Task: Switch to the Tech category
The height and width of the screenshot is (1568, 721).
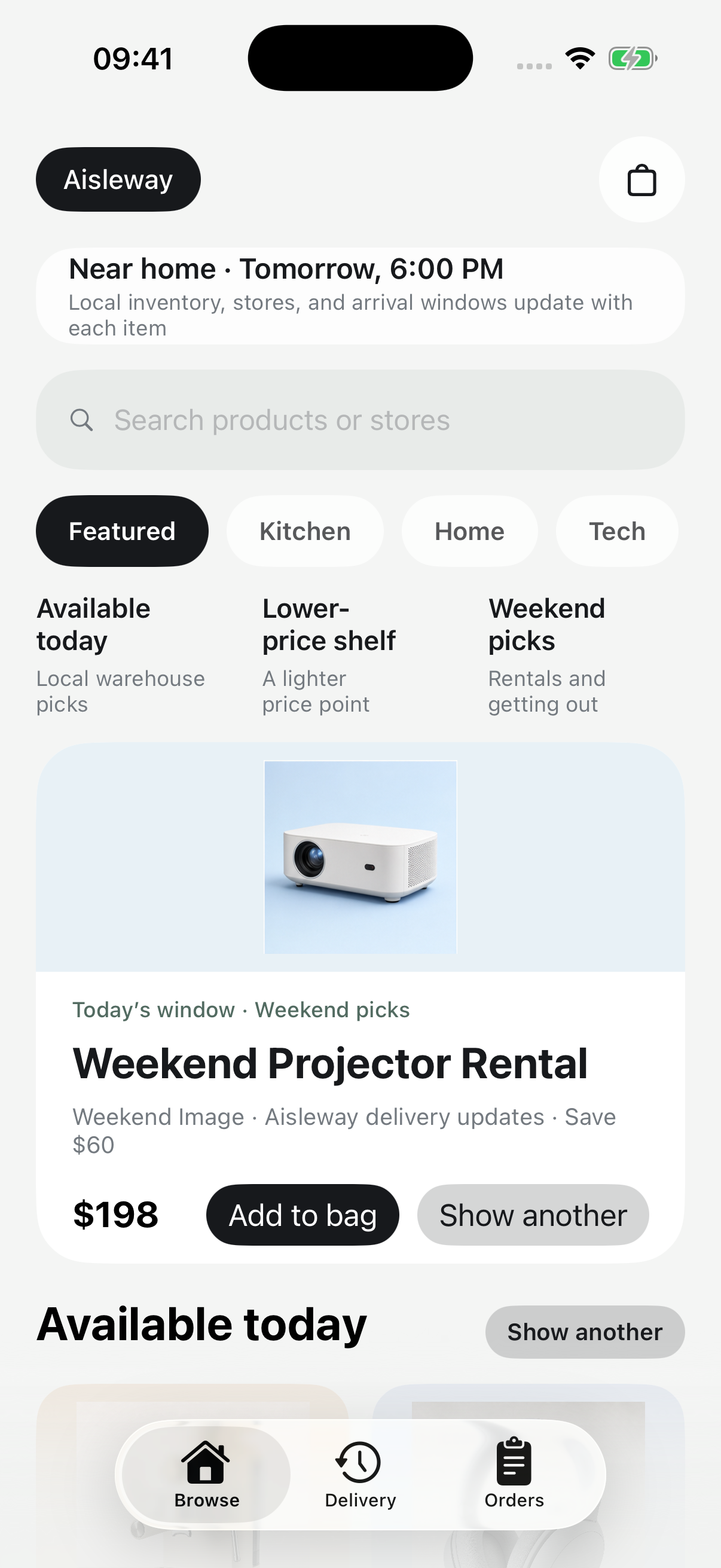Action: click(x=617, y=531)
